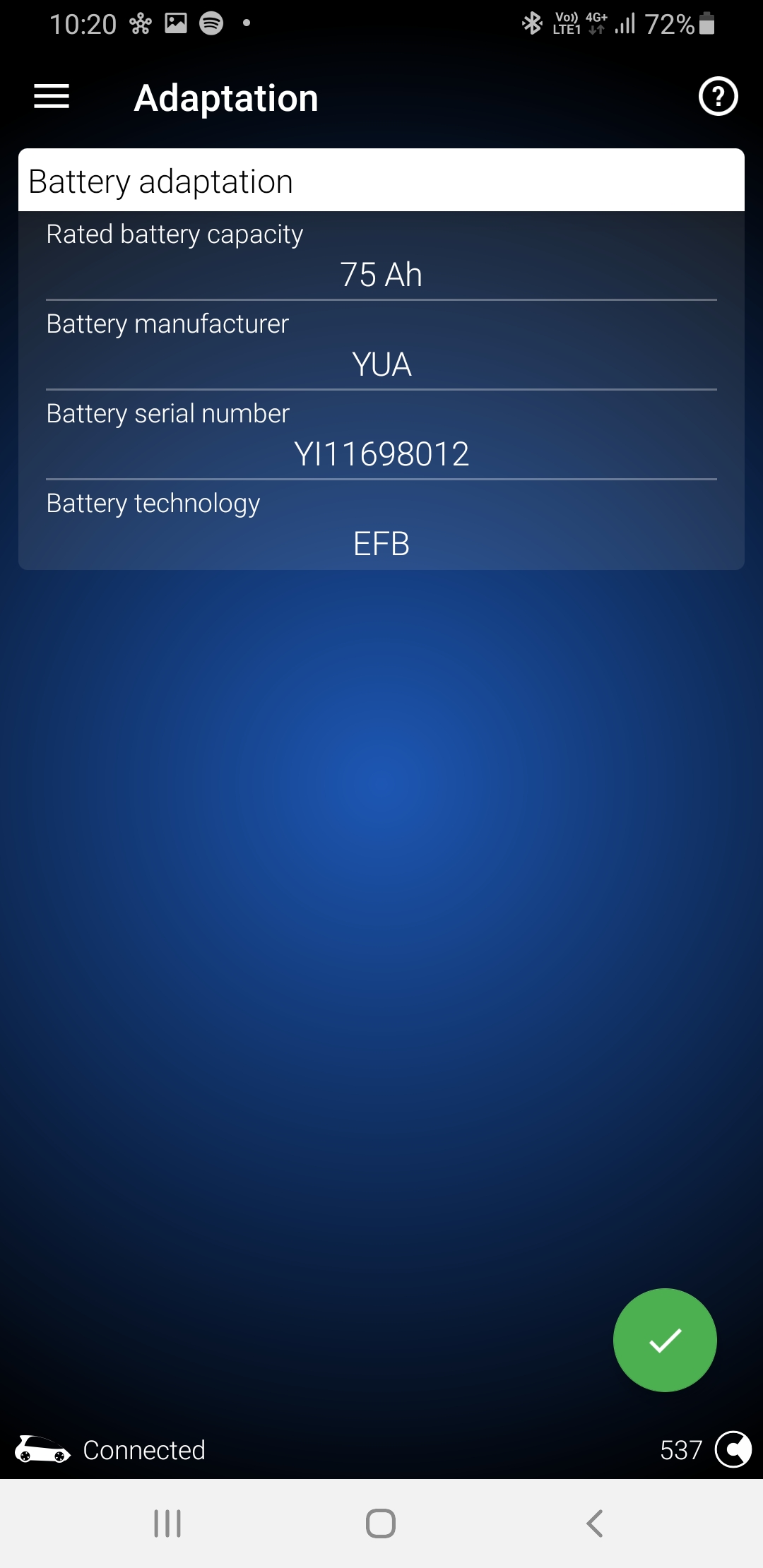The height and width of the screenshot is (1568, 763).
Task: Open the help question mark icon
Action: (x=718, y=97)
